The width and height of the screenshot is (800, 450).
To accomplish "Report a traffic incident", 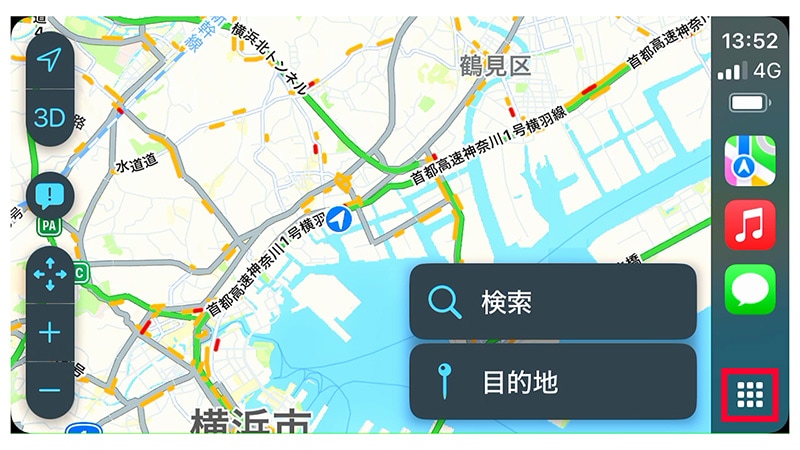I will point(49,193).
